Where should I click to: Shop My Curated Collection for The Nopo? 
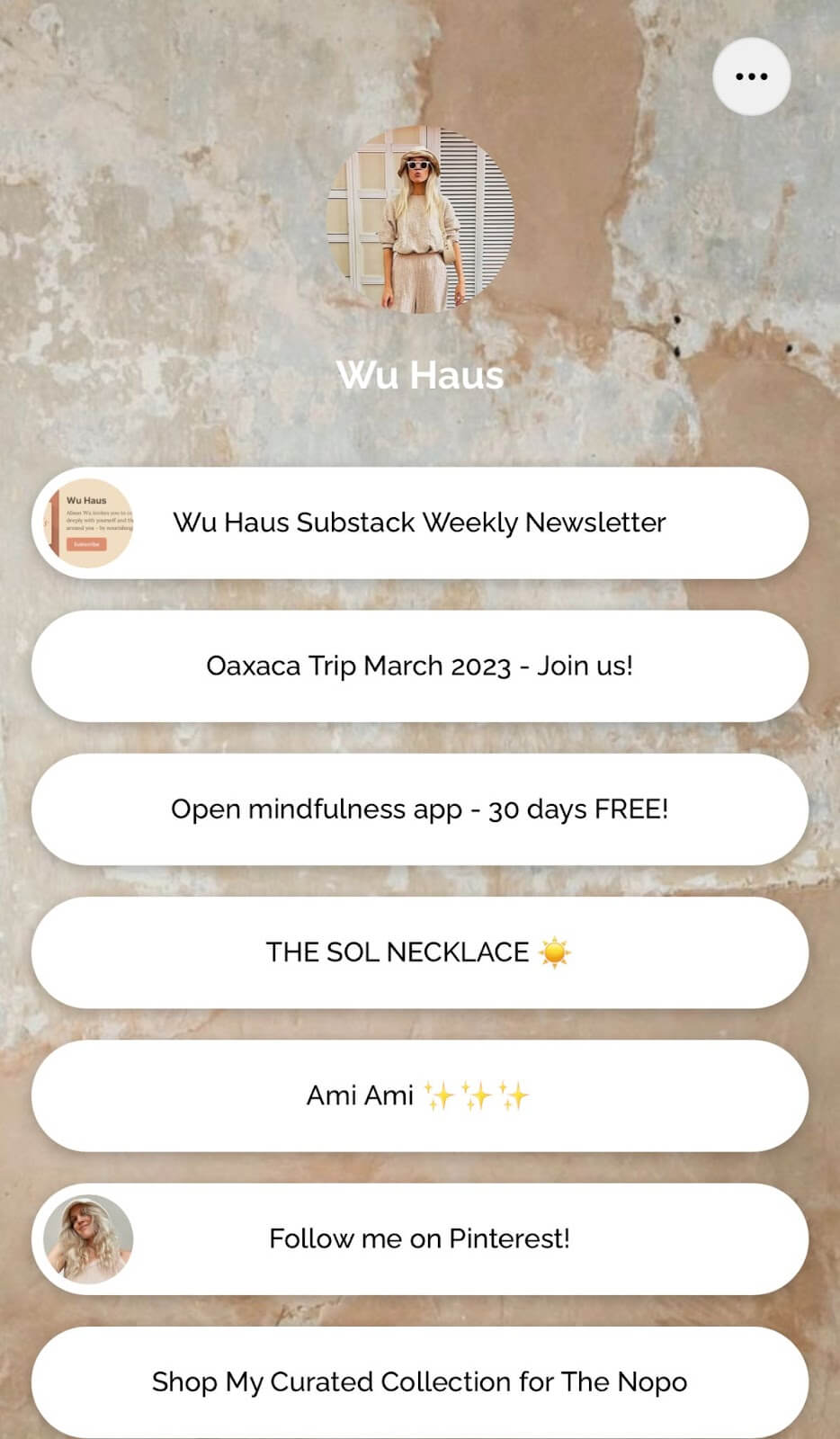tap(419, 1381)
